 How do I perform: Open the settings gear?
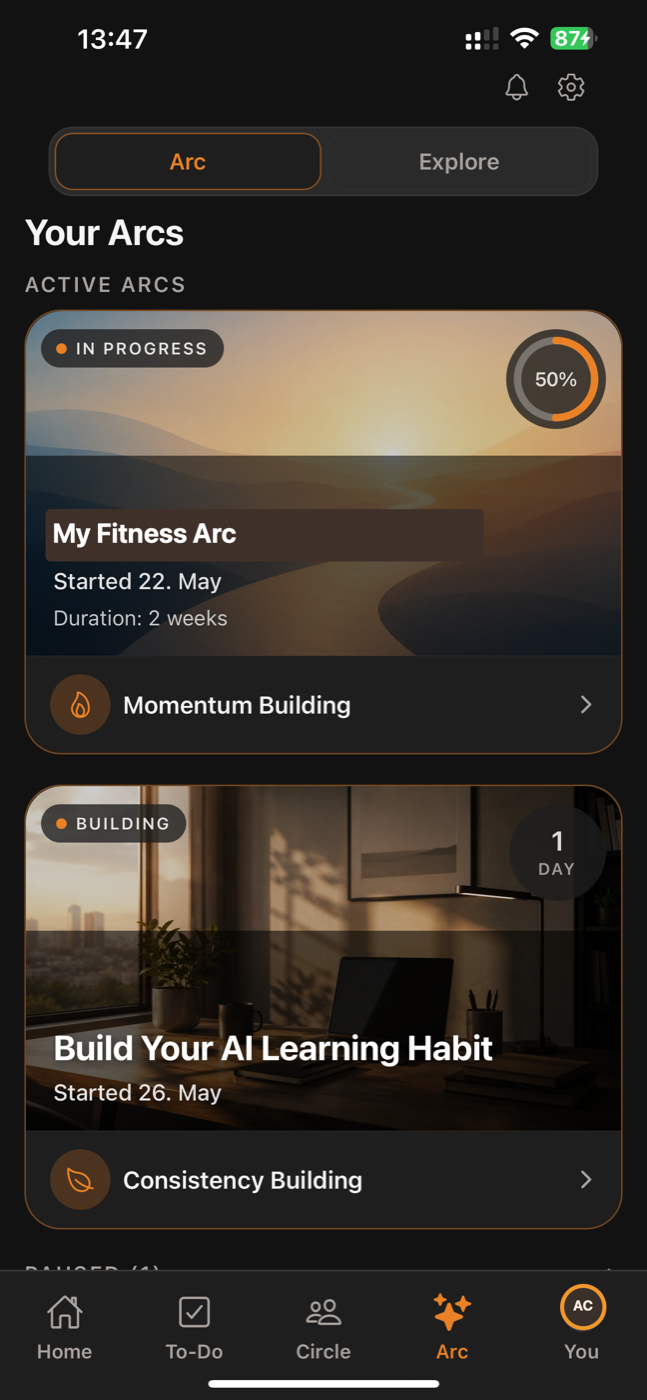pyautogui.click(x=571, y=87)
